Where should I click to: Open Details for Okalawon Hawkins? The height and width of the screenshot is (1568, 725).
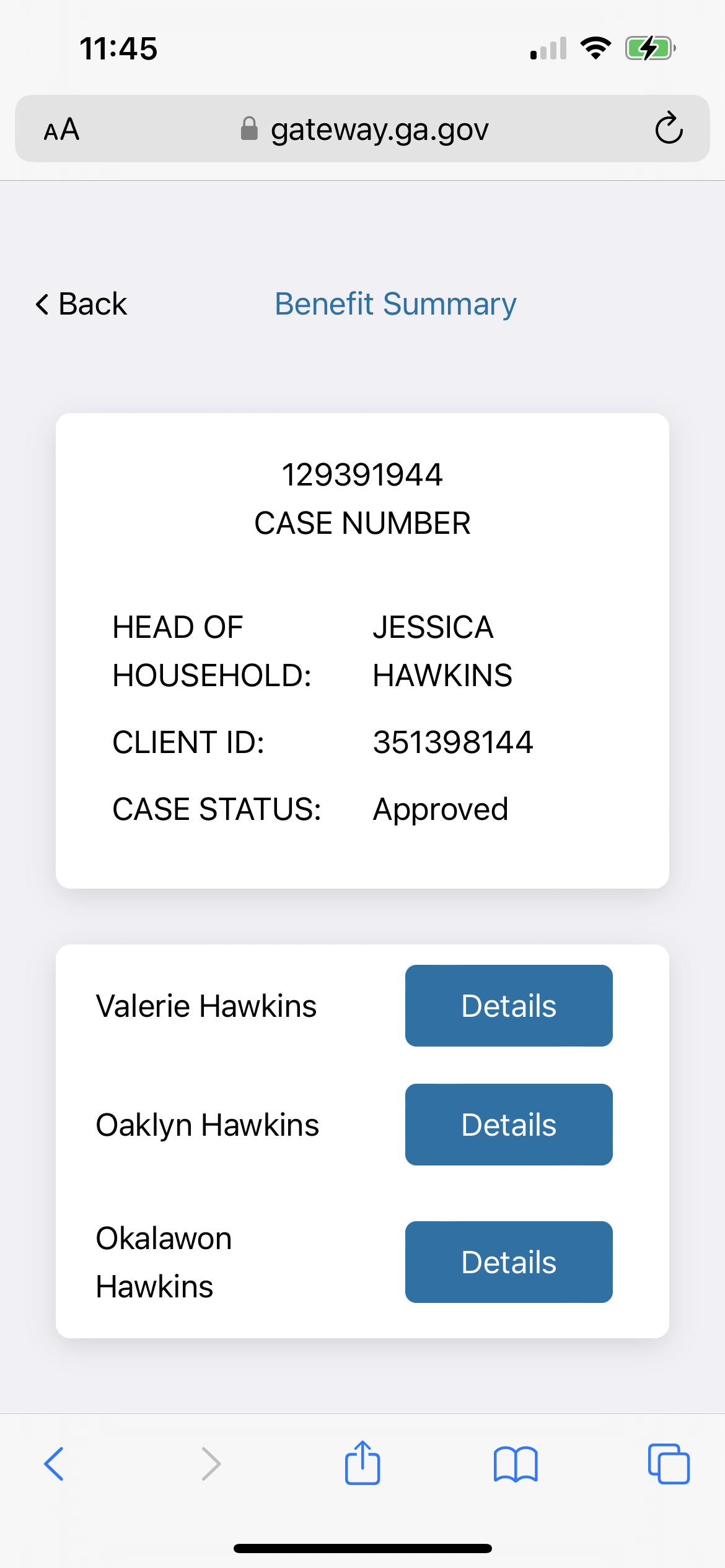[509, 1262]
